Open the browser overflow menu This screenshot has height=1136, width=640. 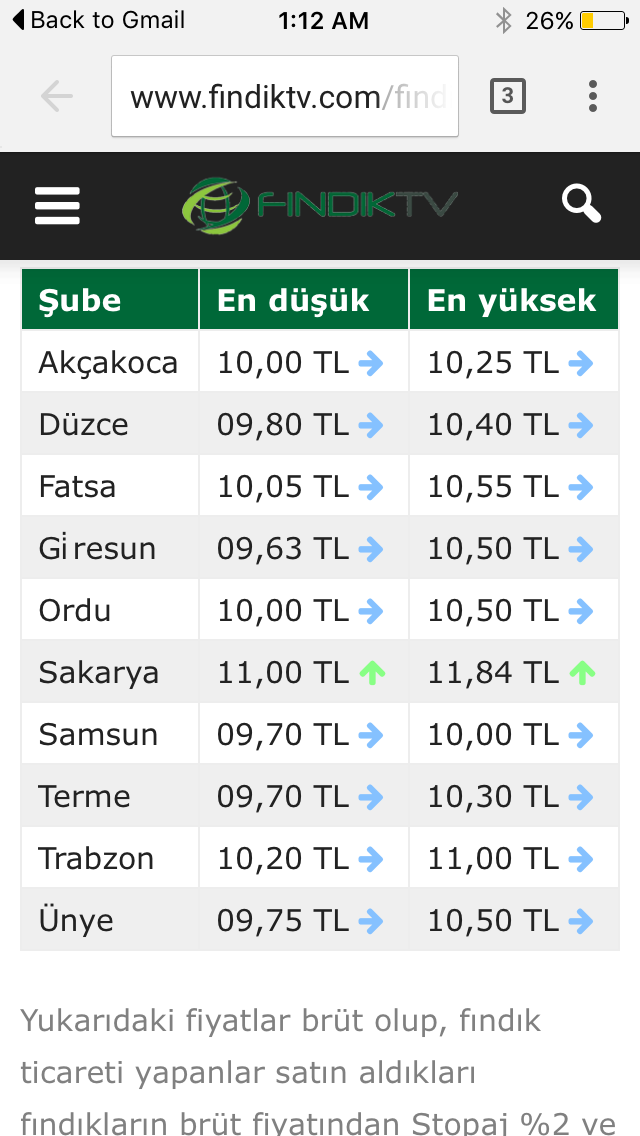point(593,96)
